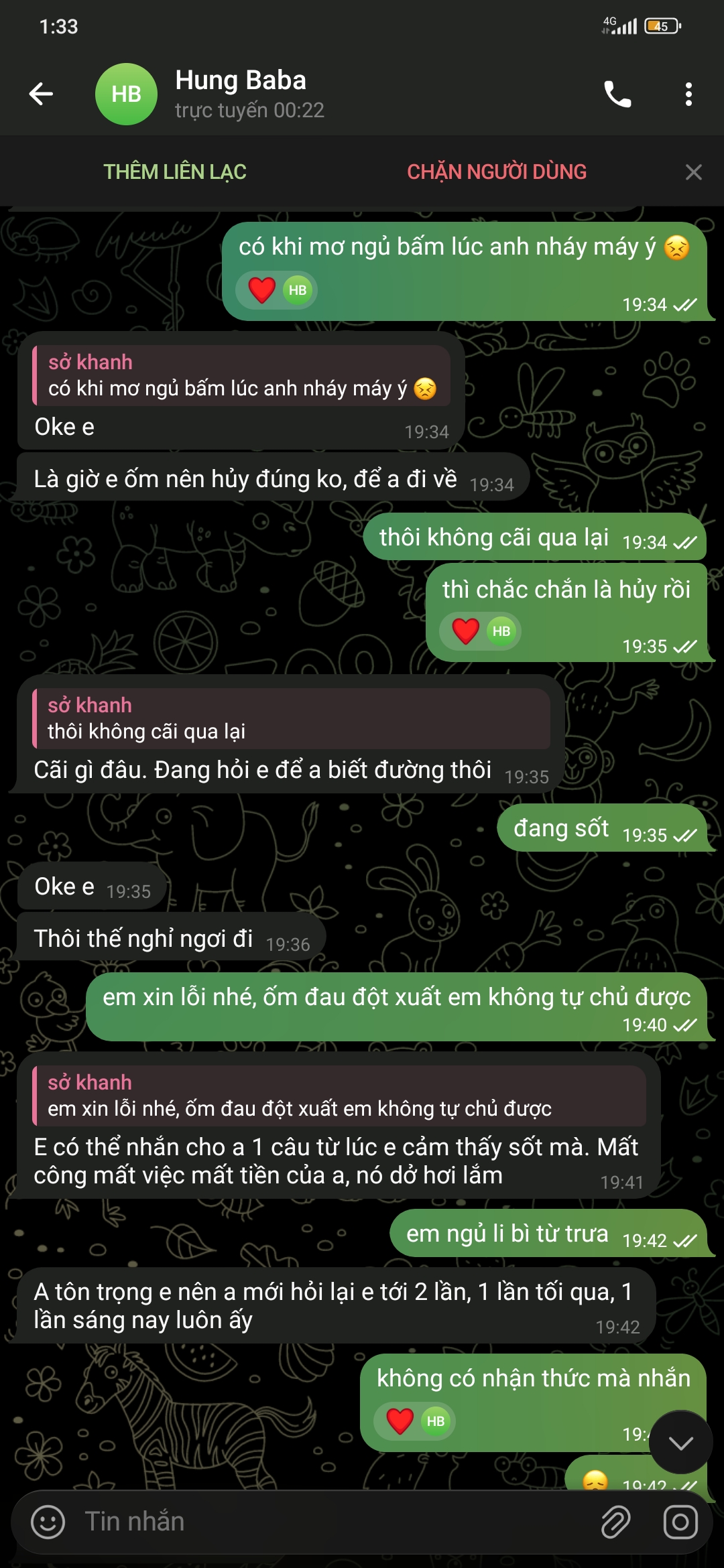Open the three-dot overflow menu
Viewport: 724px width, 1568px height.
688,94
